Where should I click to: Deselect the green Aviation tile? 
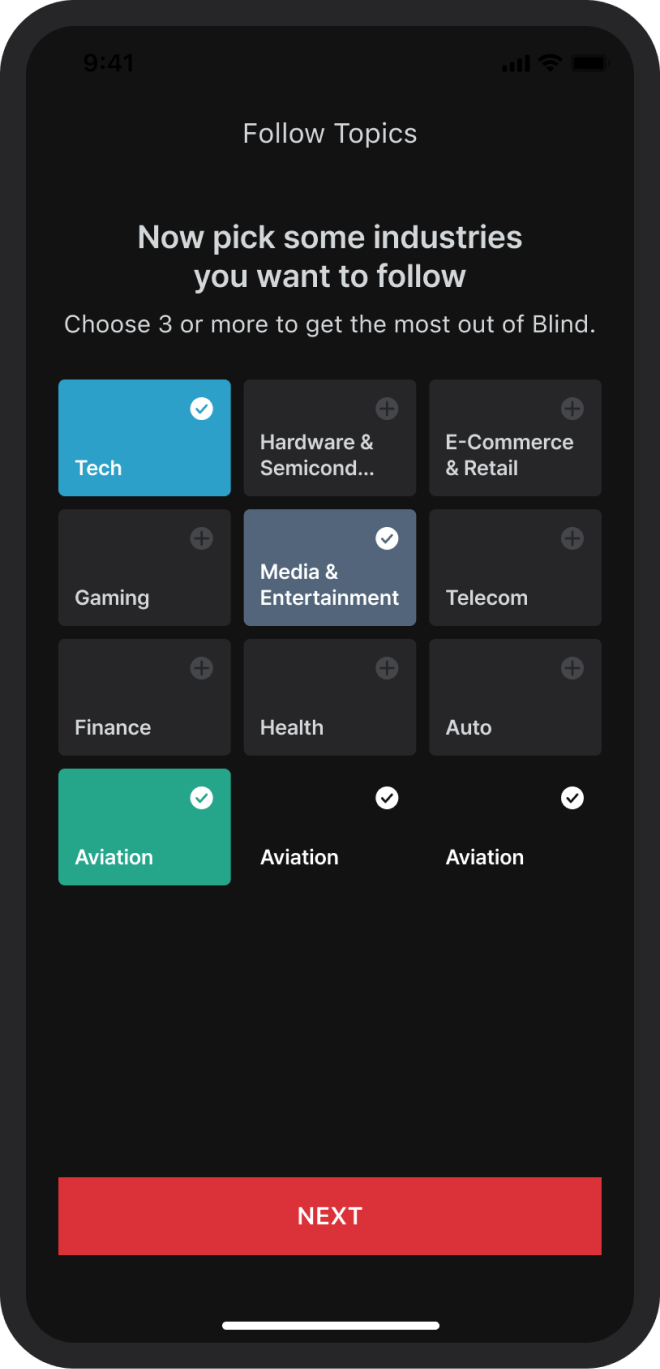coord(144,827)
